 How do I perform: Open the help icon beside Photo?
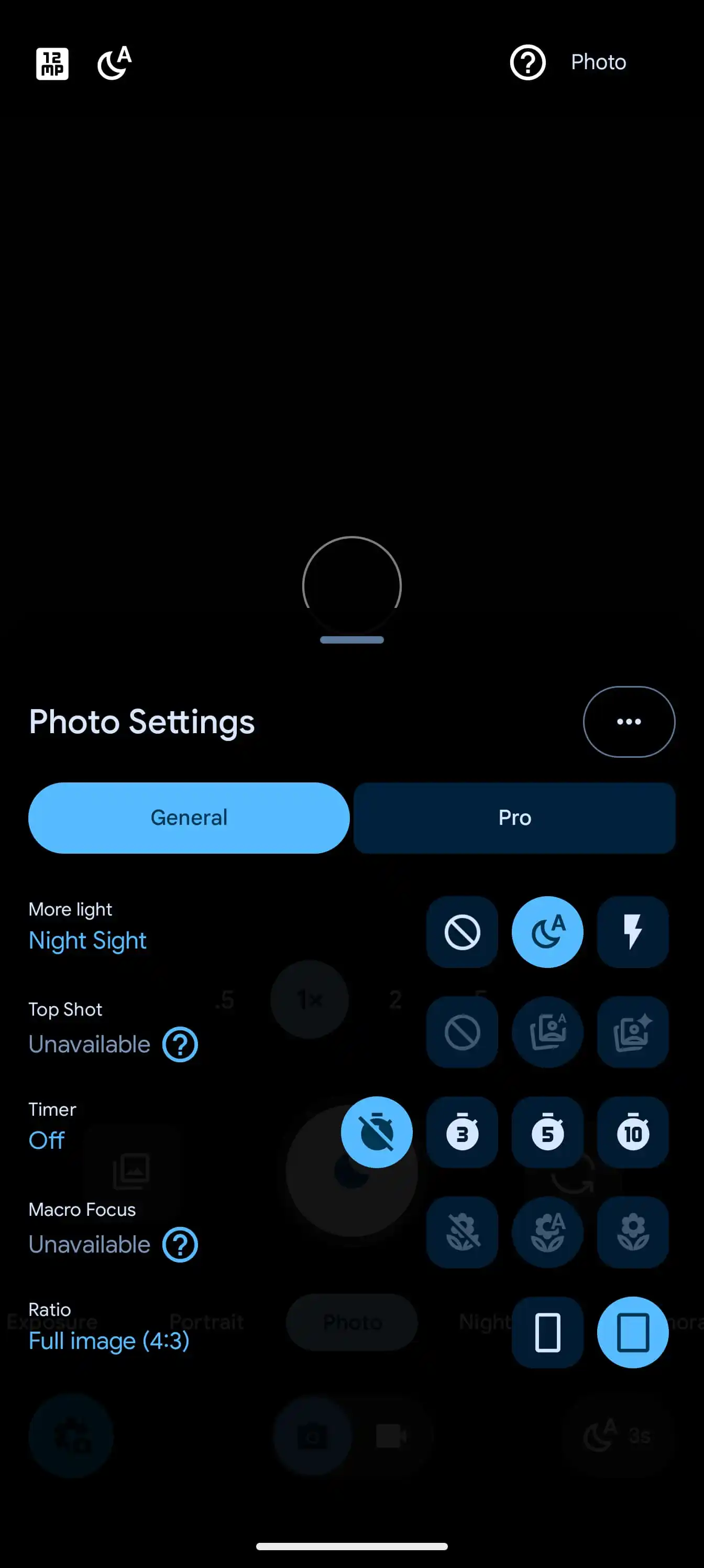[x=527, y=62]
